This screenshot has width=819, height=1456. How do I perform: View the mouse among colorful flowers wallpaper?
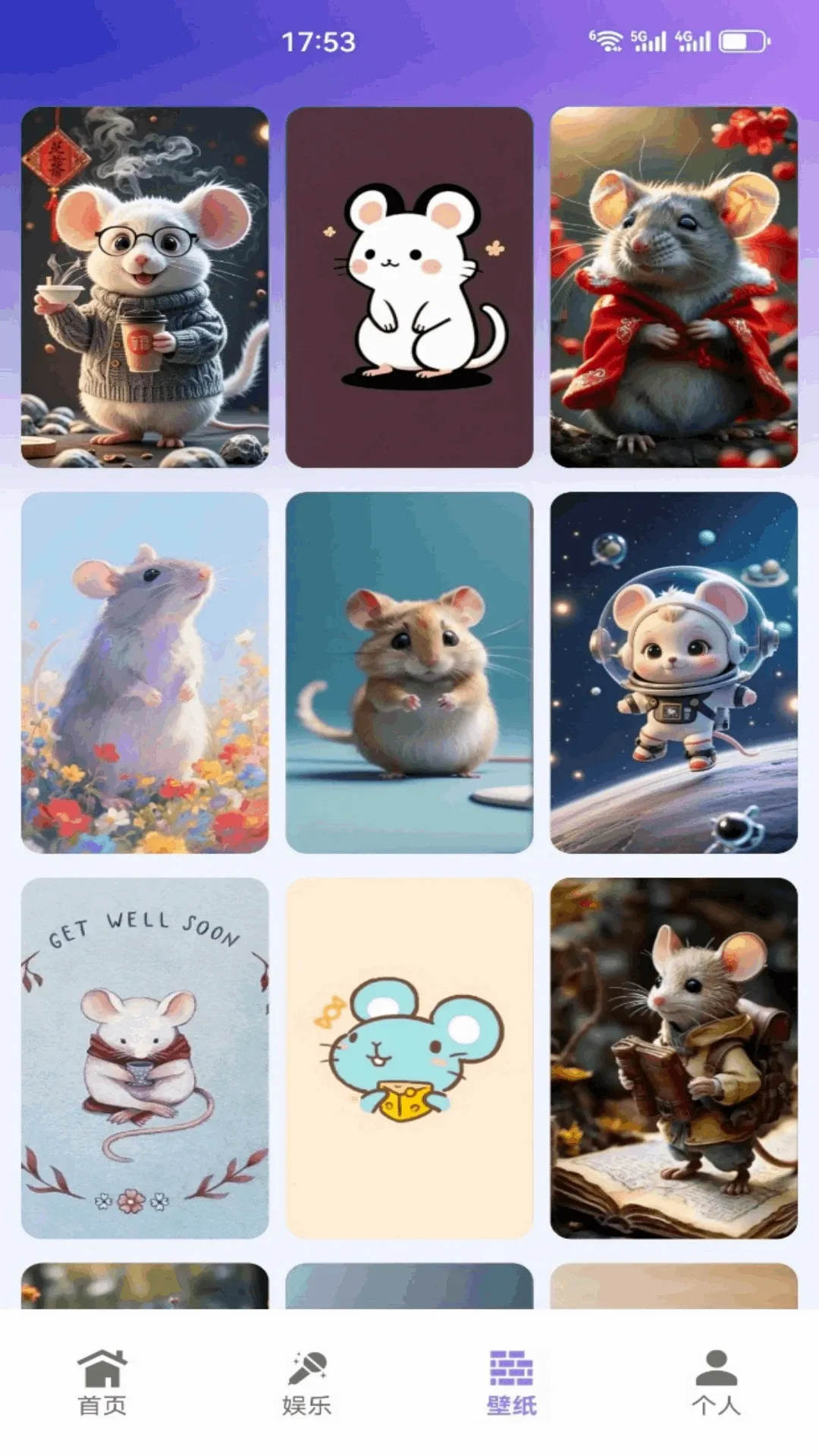pyautogui.click(x=145, y=673)
